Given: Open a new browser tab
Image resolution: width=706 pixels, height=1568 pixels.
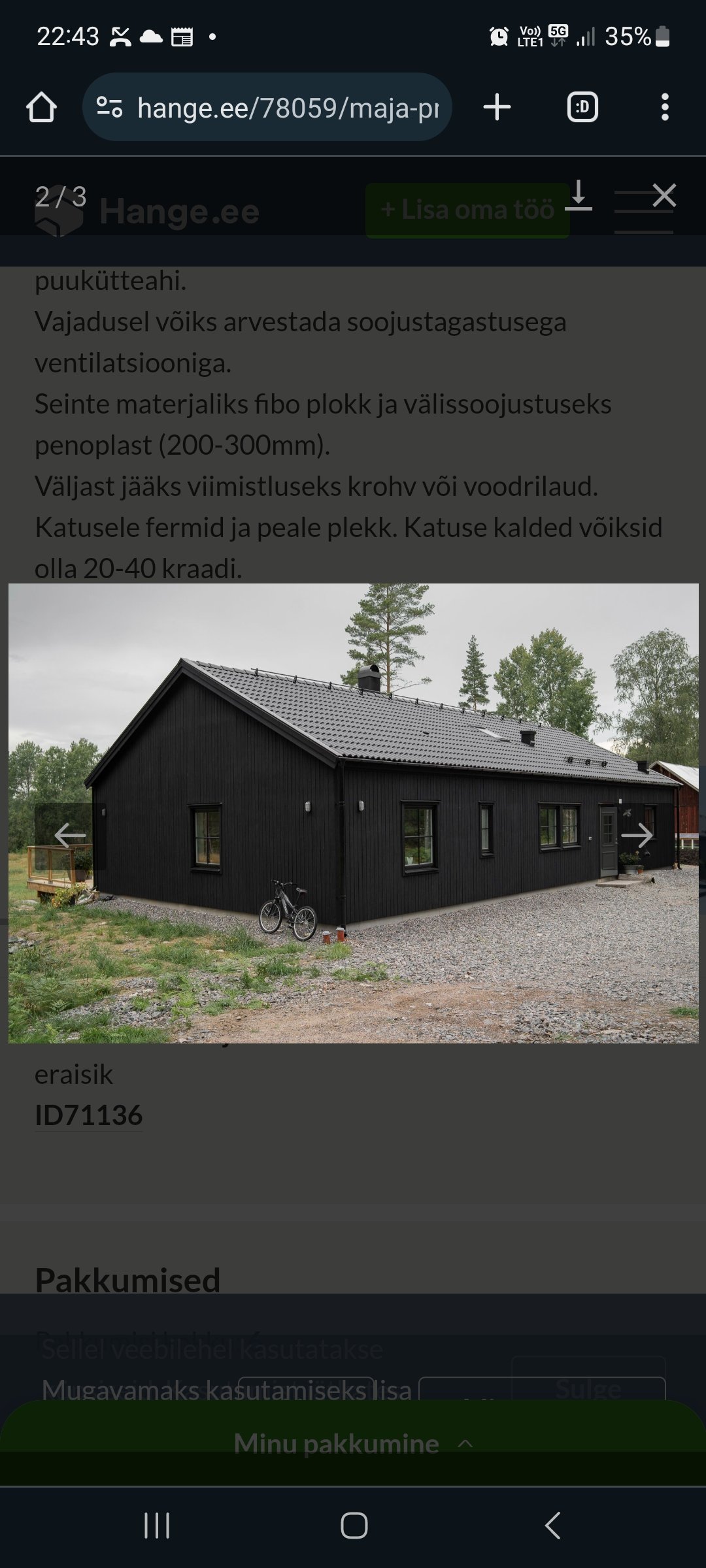Looking at the screenshot, I should tap(497, 107).
